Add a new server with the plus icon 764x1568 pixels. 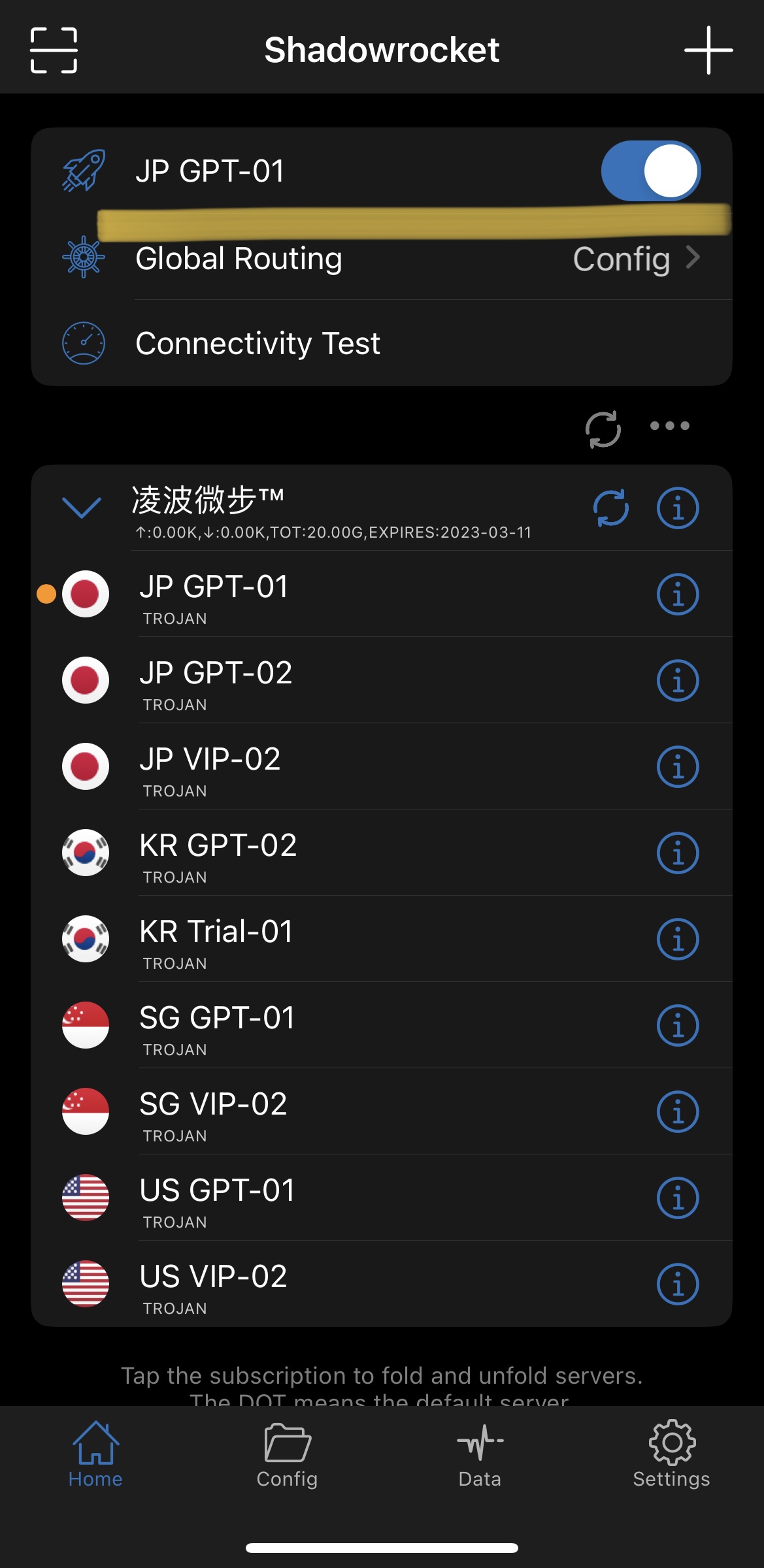coord(709,49)
